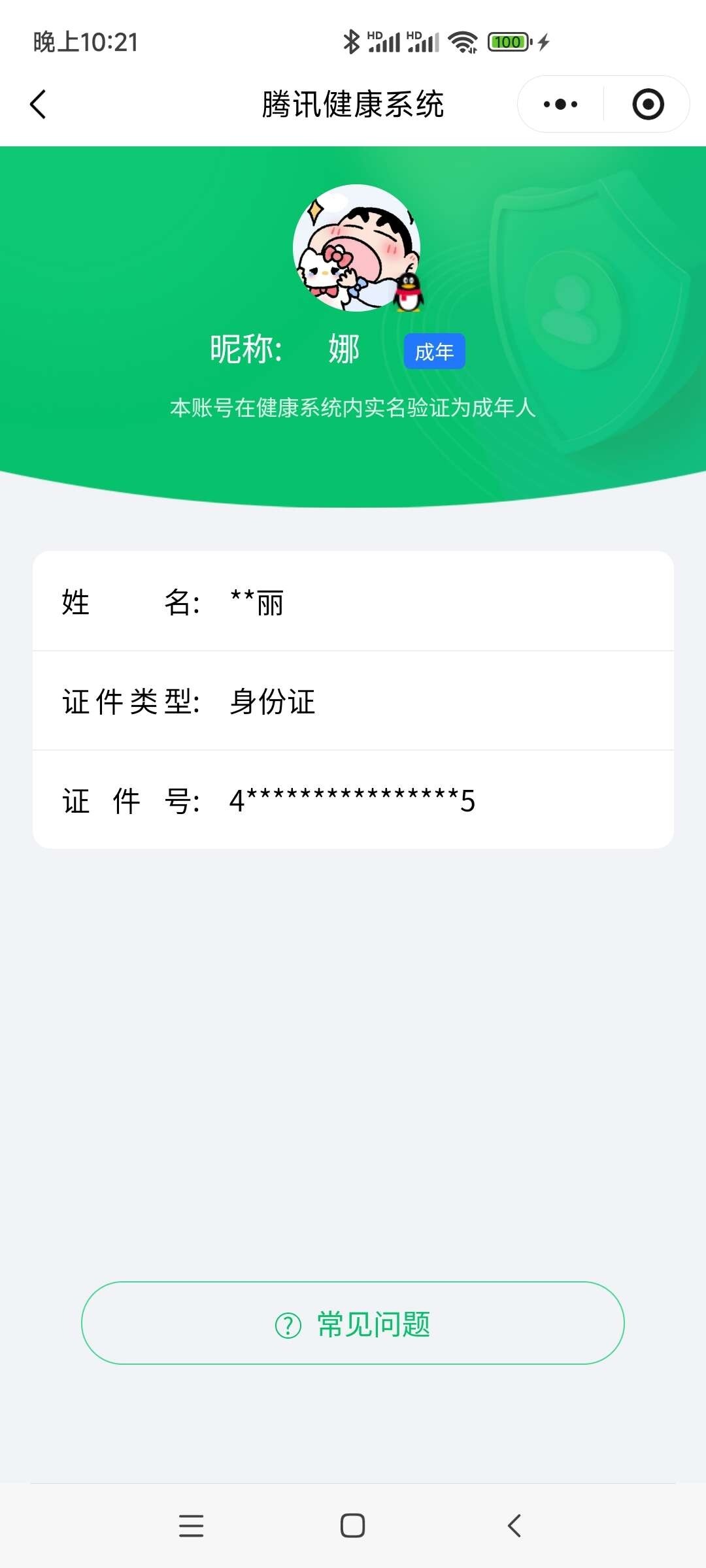The width and height of the screenshot is (706, 1568).
Task: Tap the adult verification notice text
Action: 353,409
